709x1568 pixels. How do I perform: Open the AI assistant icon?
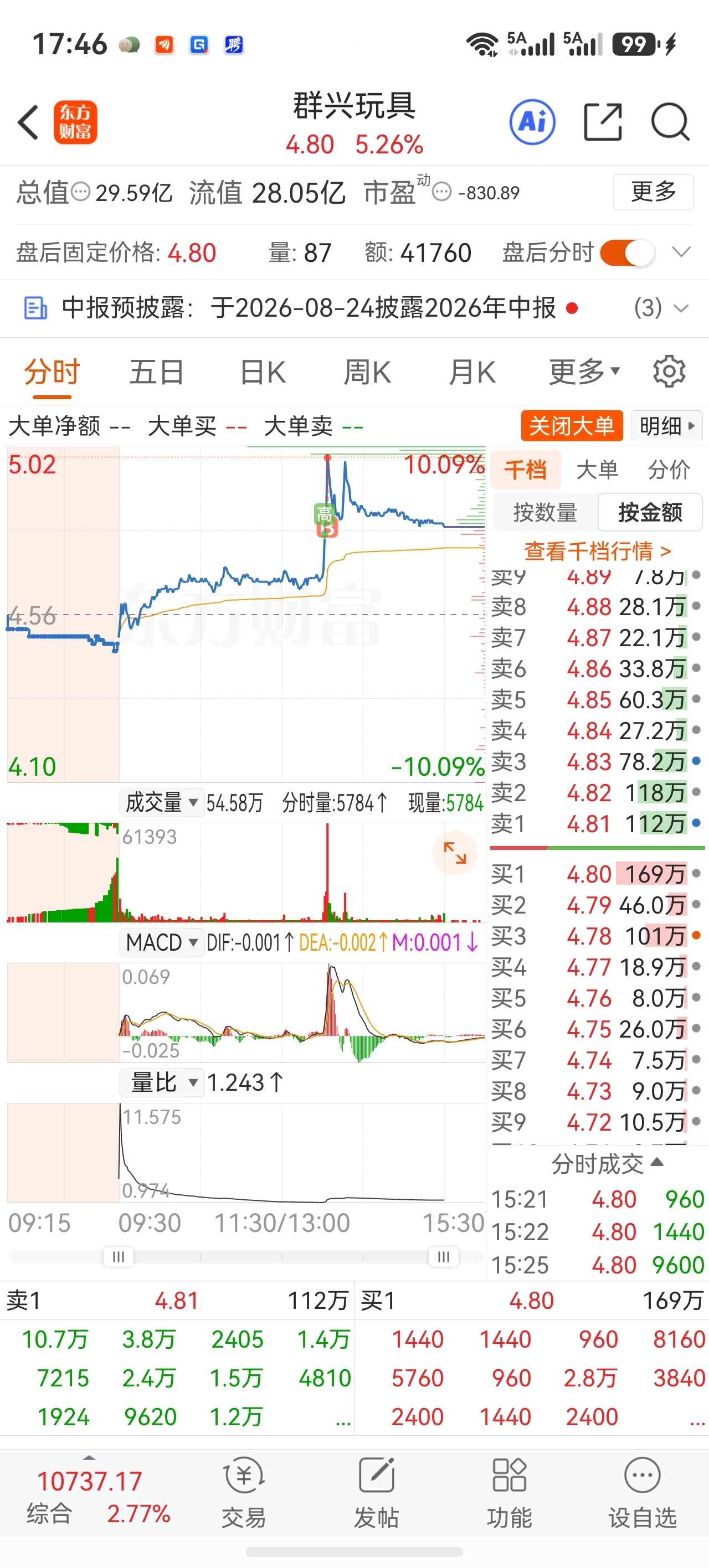[x=532, y=122]
